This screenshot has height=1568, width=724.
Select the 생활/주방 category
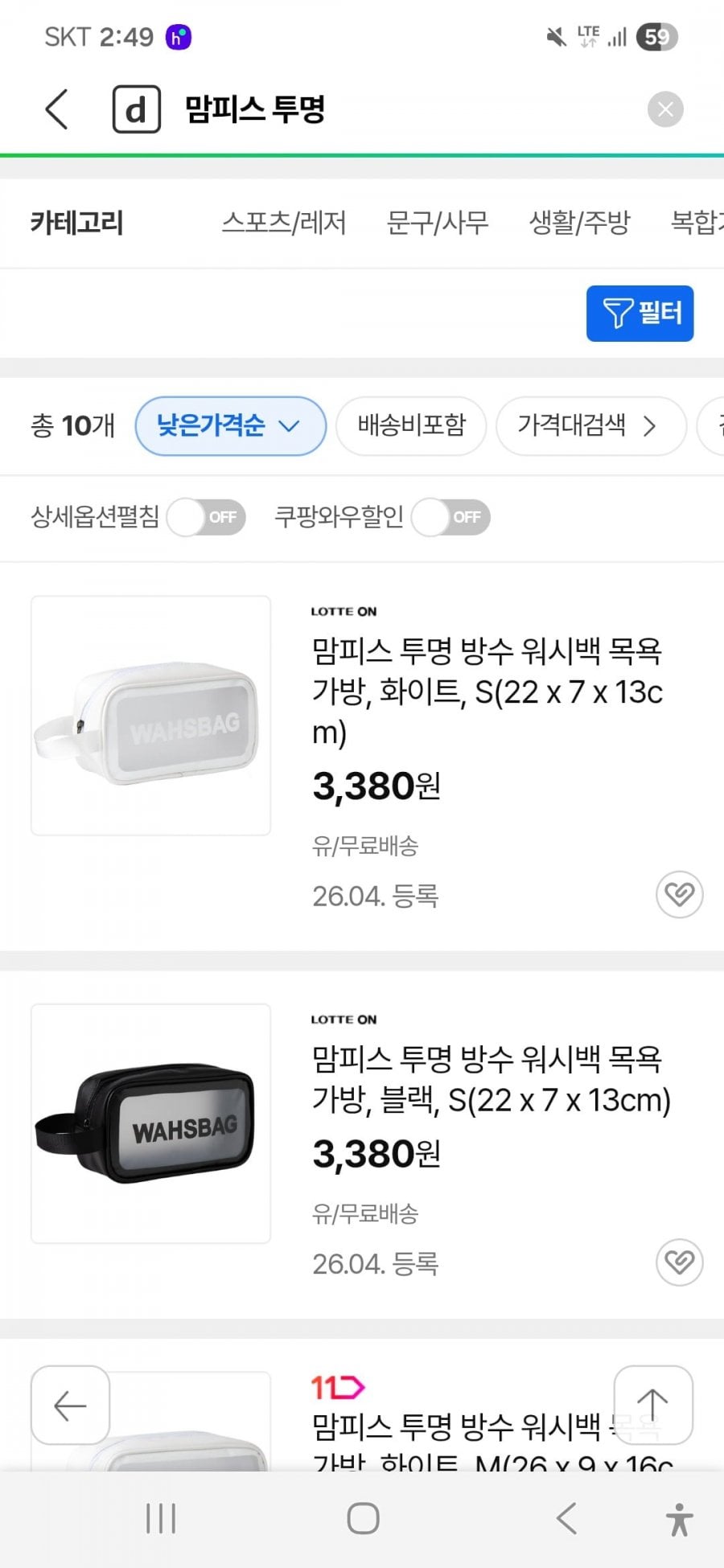click(579, 223)
